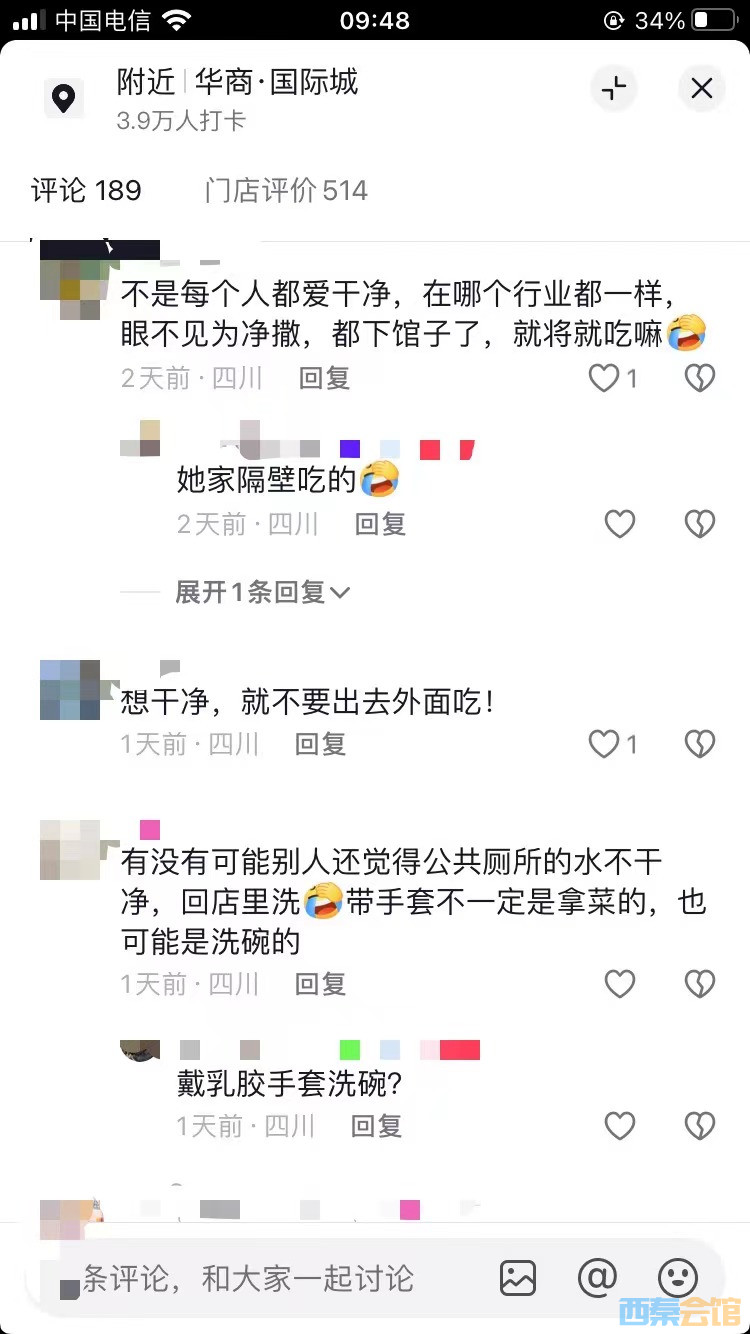
Task: Like the comment 戴乳胶手套洗碗？
Action: [620, 1126]
